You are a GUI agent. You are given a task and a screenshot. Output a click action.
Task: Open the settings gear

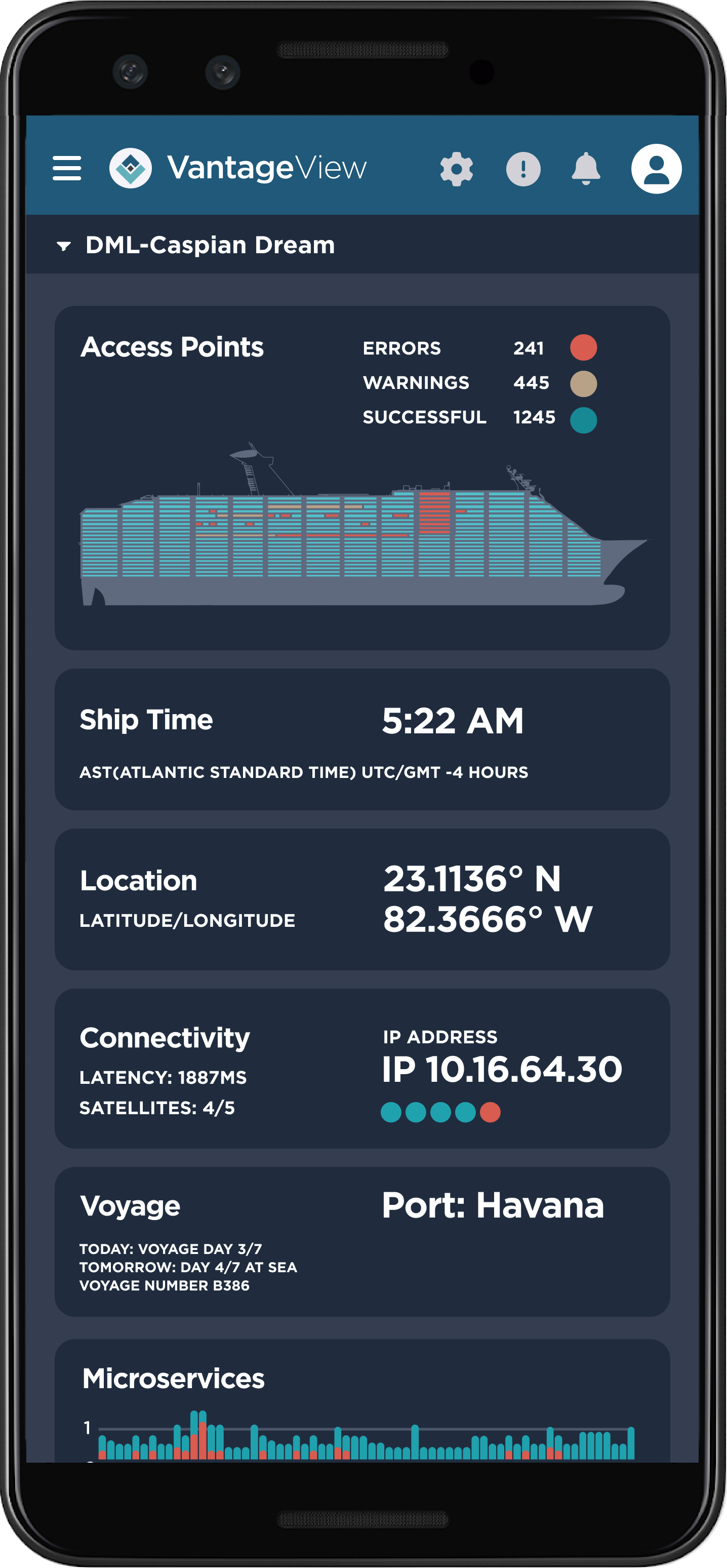click(456, 169)
